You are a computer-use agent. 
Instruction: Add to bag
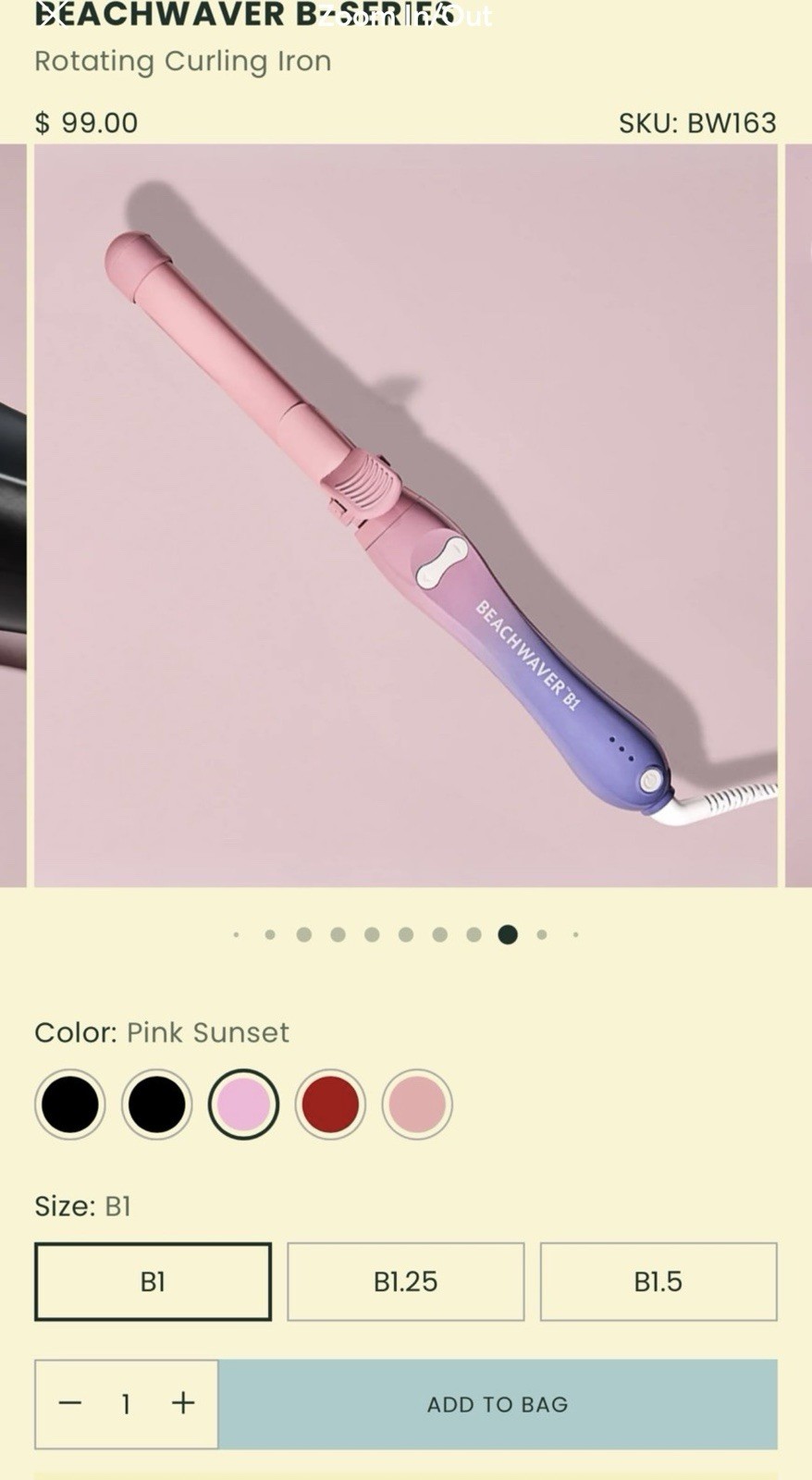498,1403
